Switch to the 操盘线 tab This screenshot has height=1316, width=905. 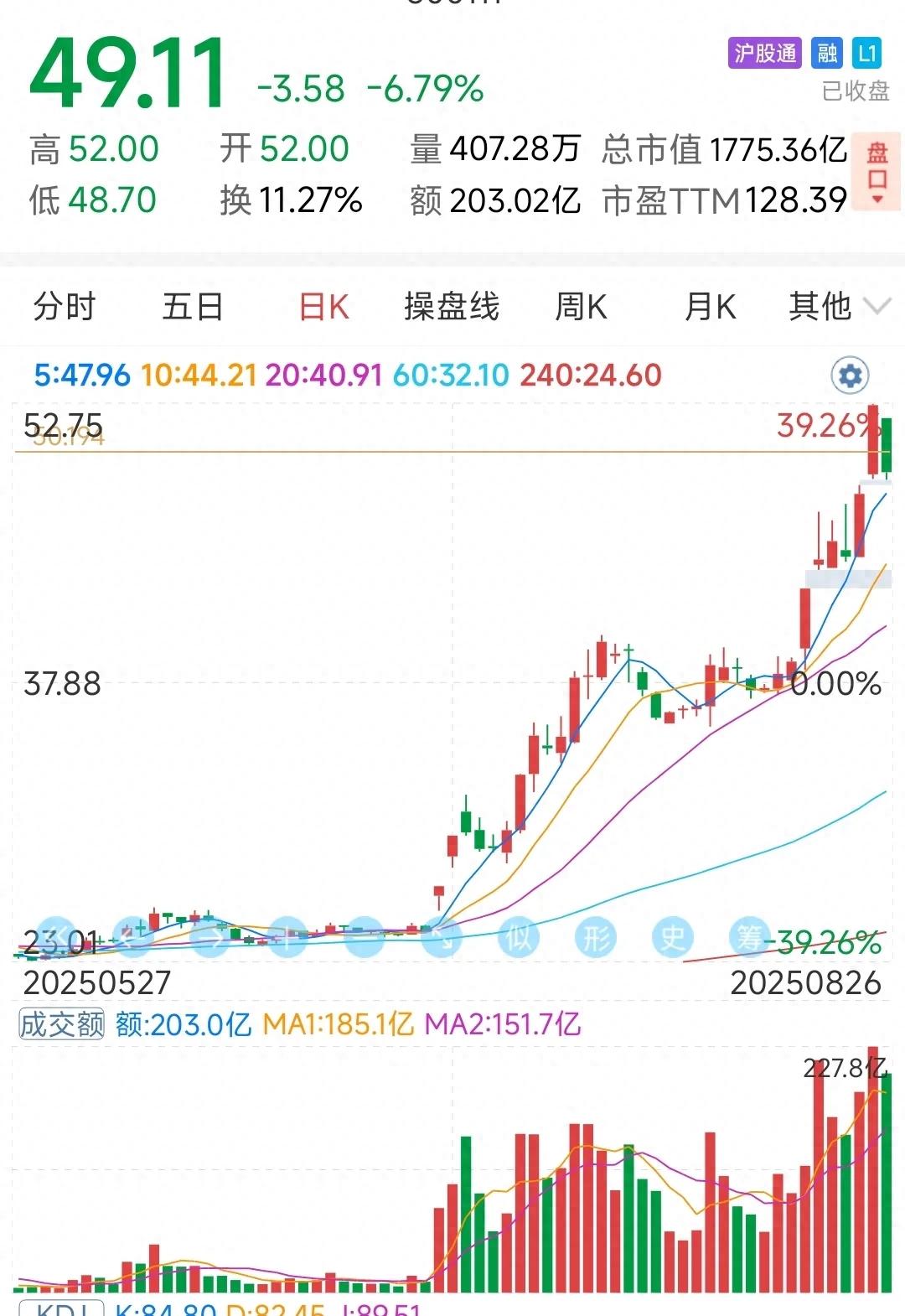click(x=451, y=307)
